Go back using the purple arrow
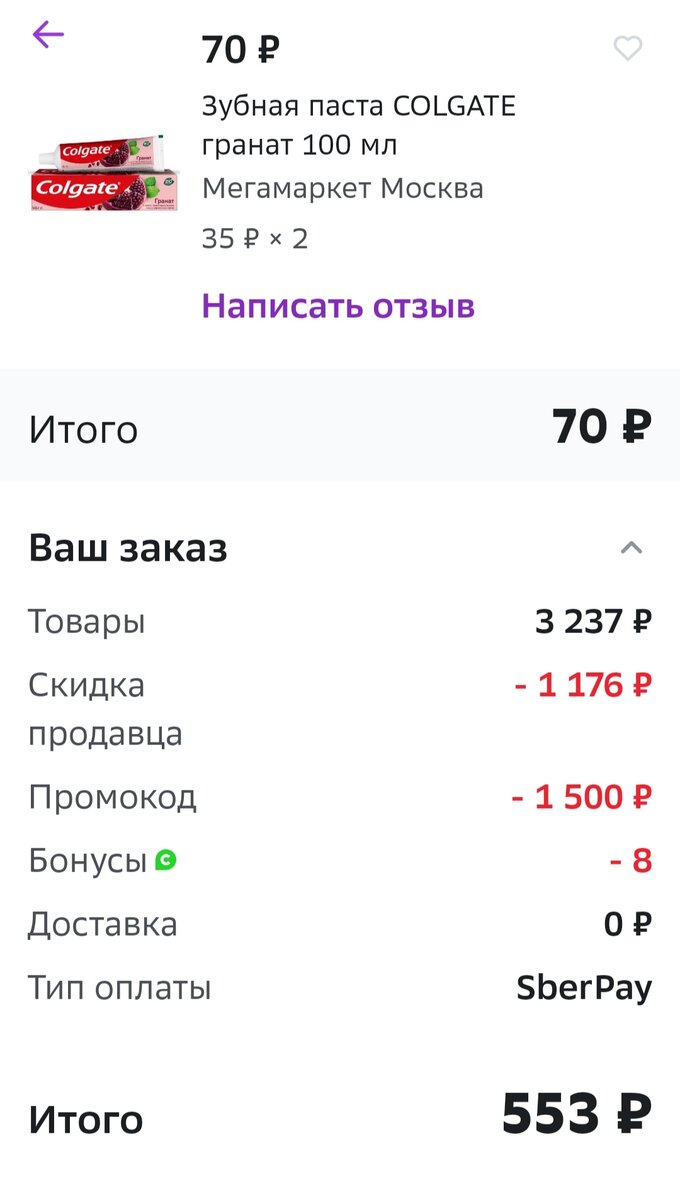Screen dimensions: 680x1200 click(47, 36)
